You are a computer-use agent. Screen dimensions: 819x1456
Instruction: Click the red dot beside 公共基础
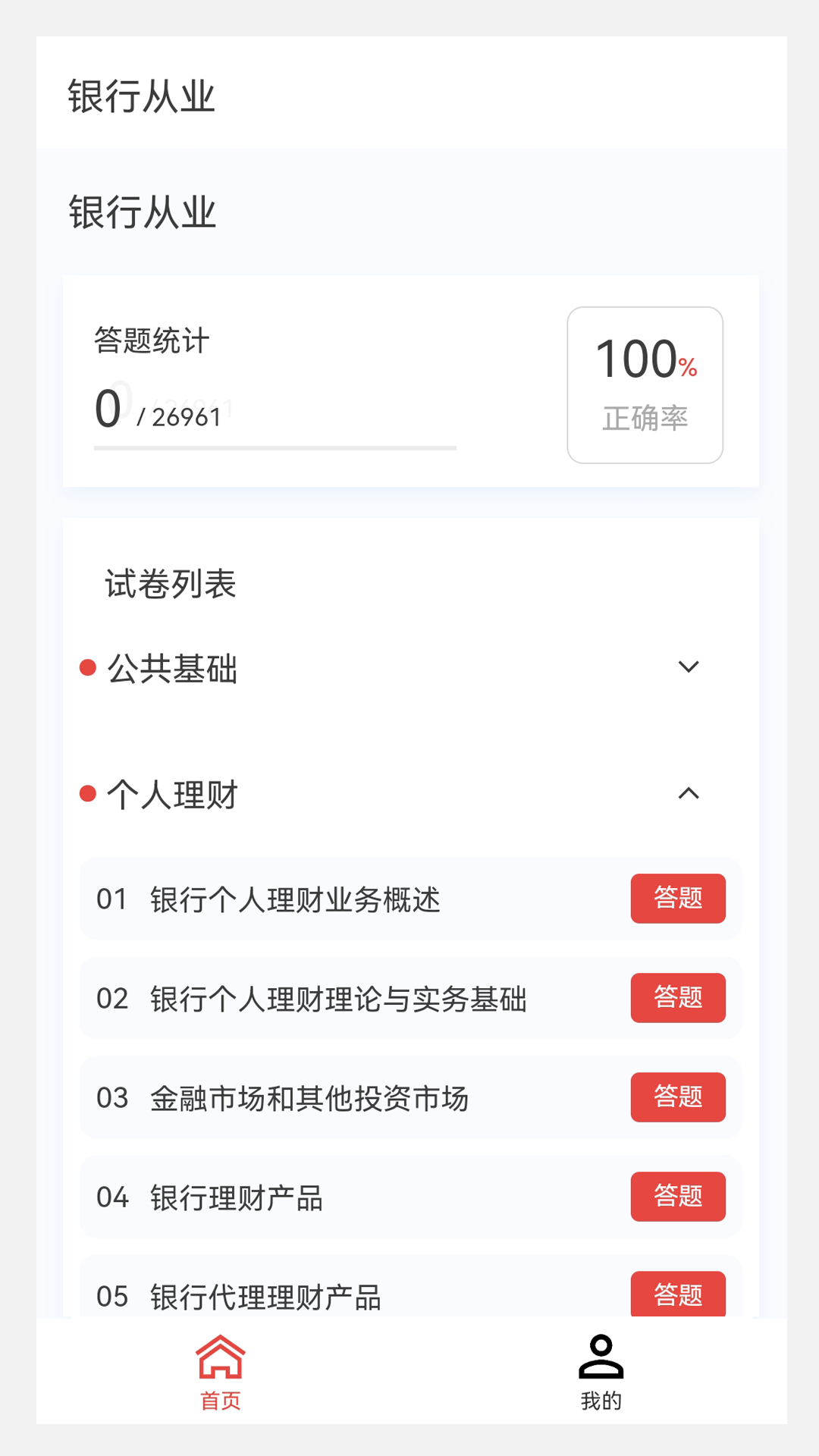pyautogui.click(x=86, y=667)
